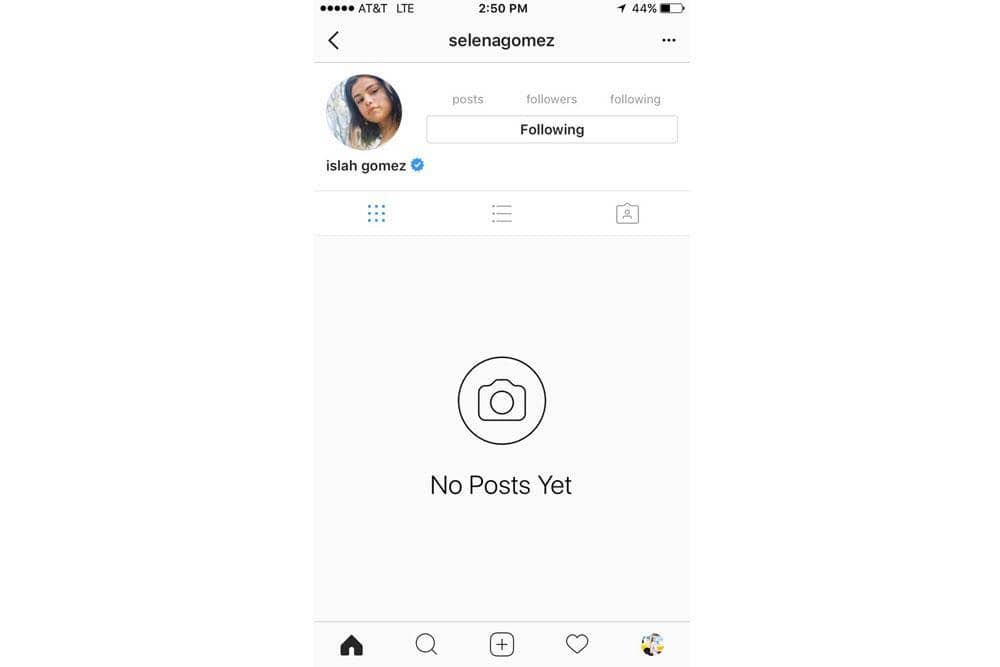Create a new post with plus icon
The image size is (1000, 667).
pyautogui.click(x=502, y=645)
